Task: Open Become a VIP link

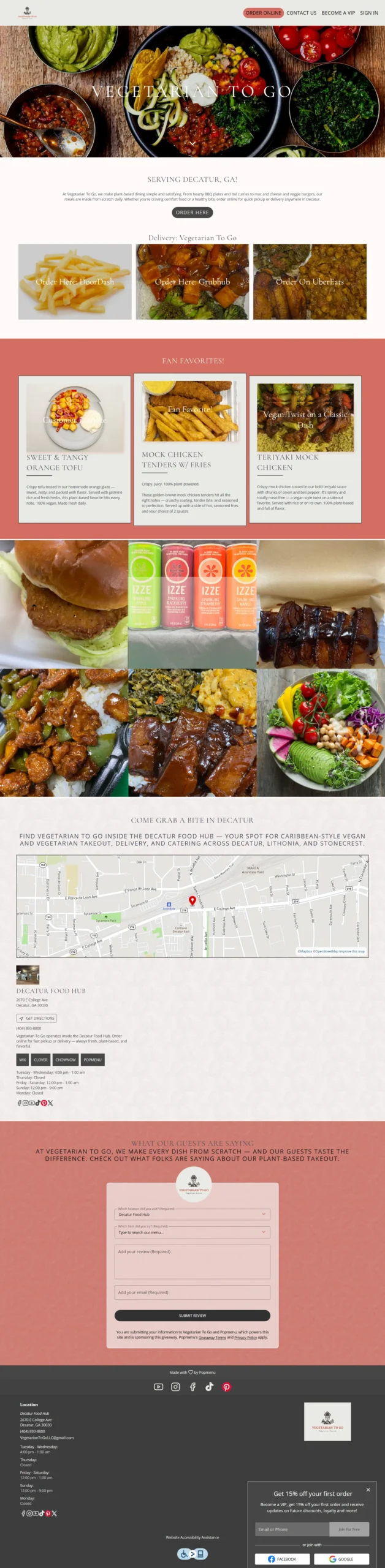Action: click(338, 12)
